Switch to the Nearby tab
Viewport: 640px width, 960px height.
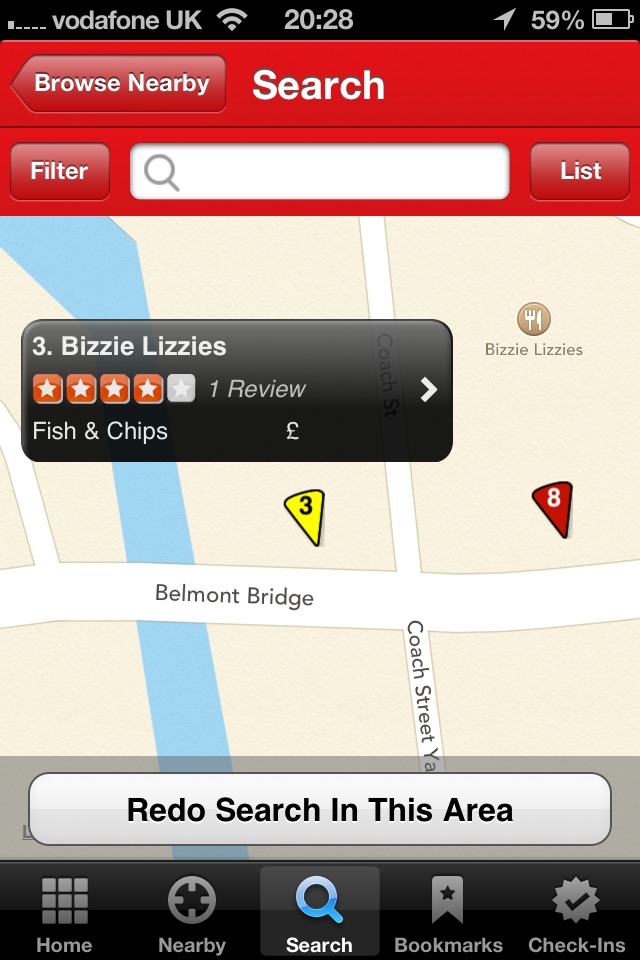click(x=191, y=912)
